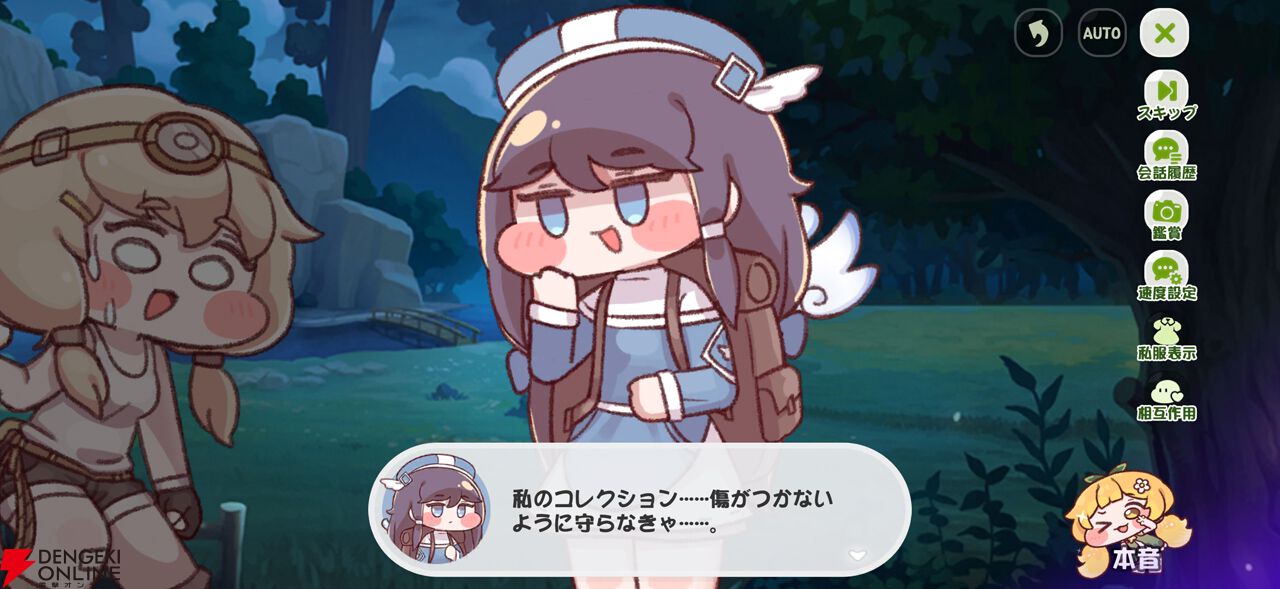Skip the dialogue with スキップ
The width and height of the screenshot is (1280, 589).
coord(1166,93)
